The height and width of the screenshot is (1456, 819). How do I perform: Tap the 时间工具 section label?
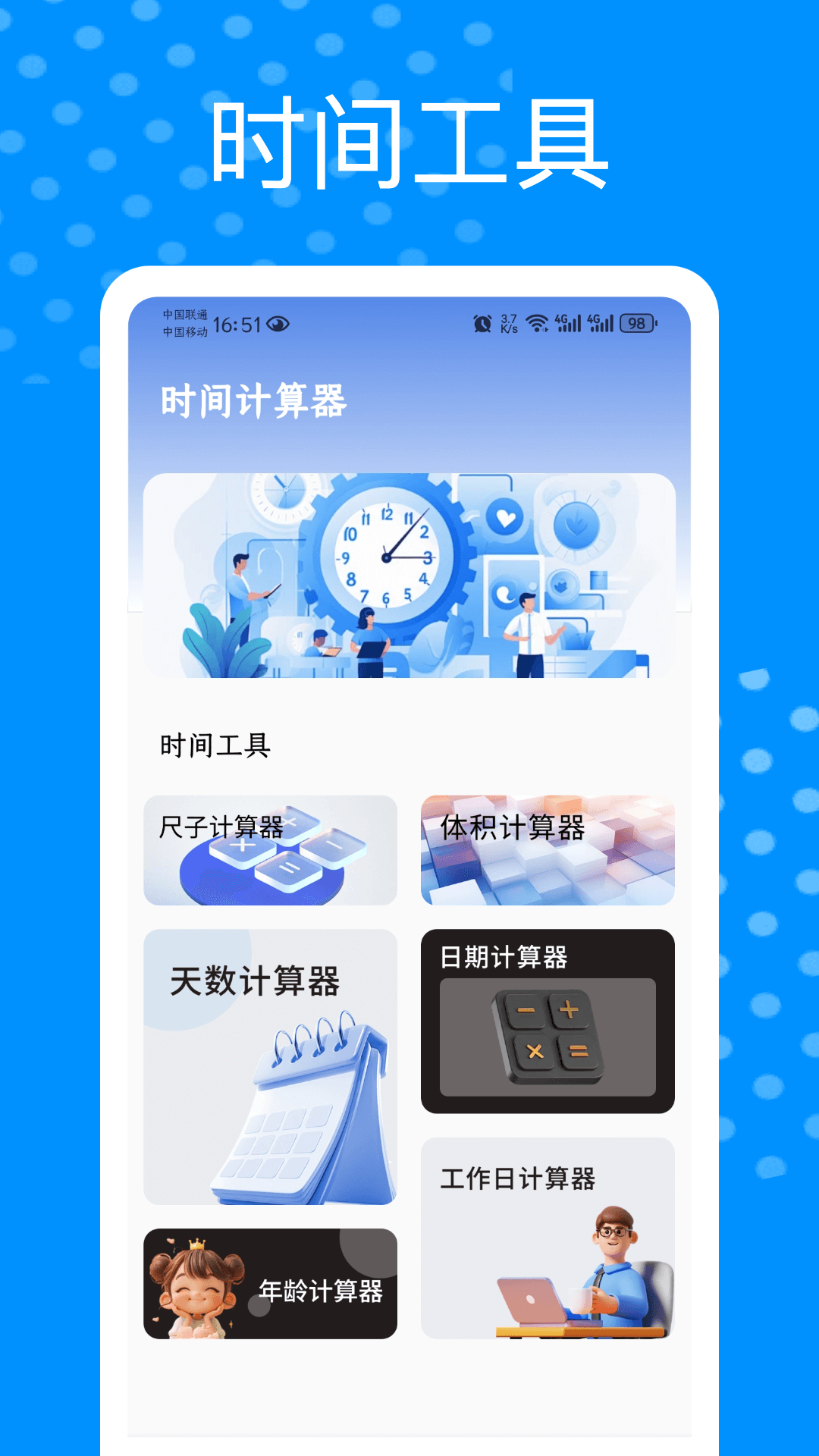click(215, 745)
